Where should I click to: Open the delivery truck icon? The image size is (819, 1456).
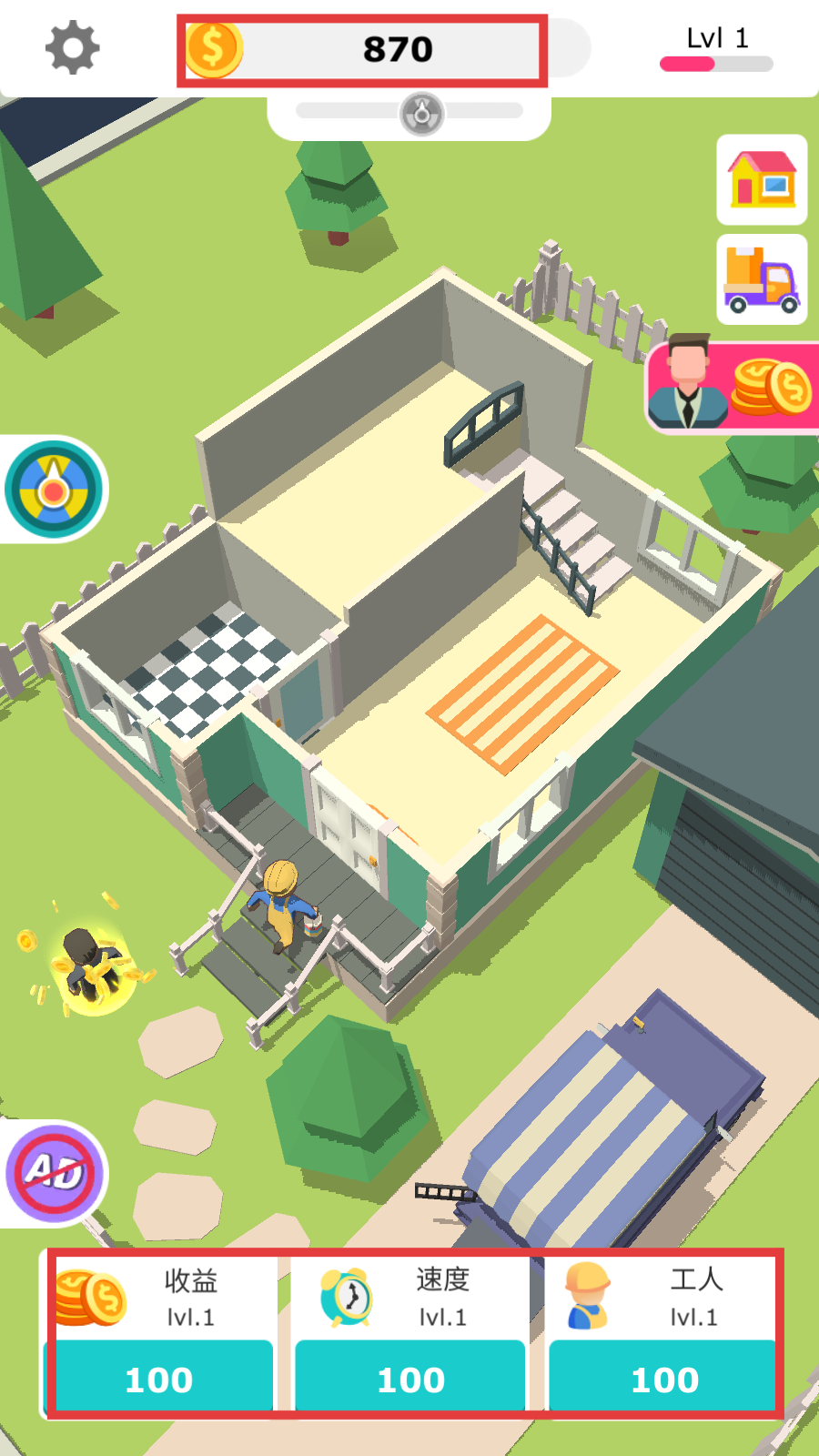point(762,279)
